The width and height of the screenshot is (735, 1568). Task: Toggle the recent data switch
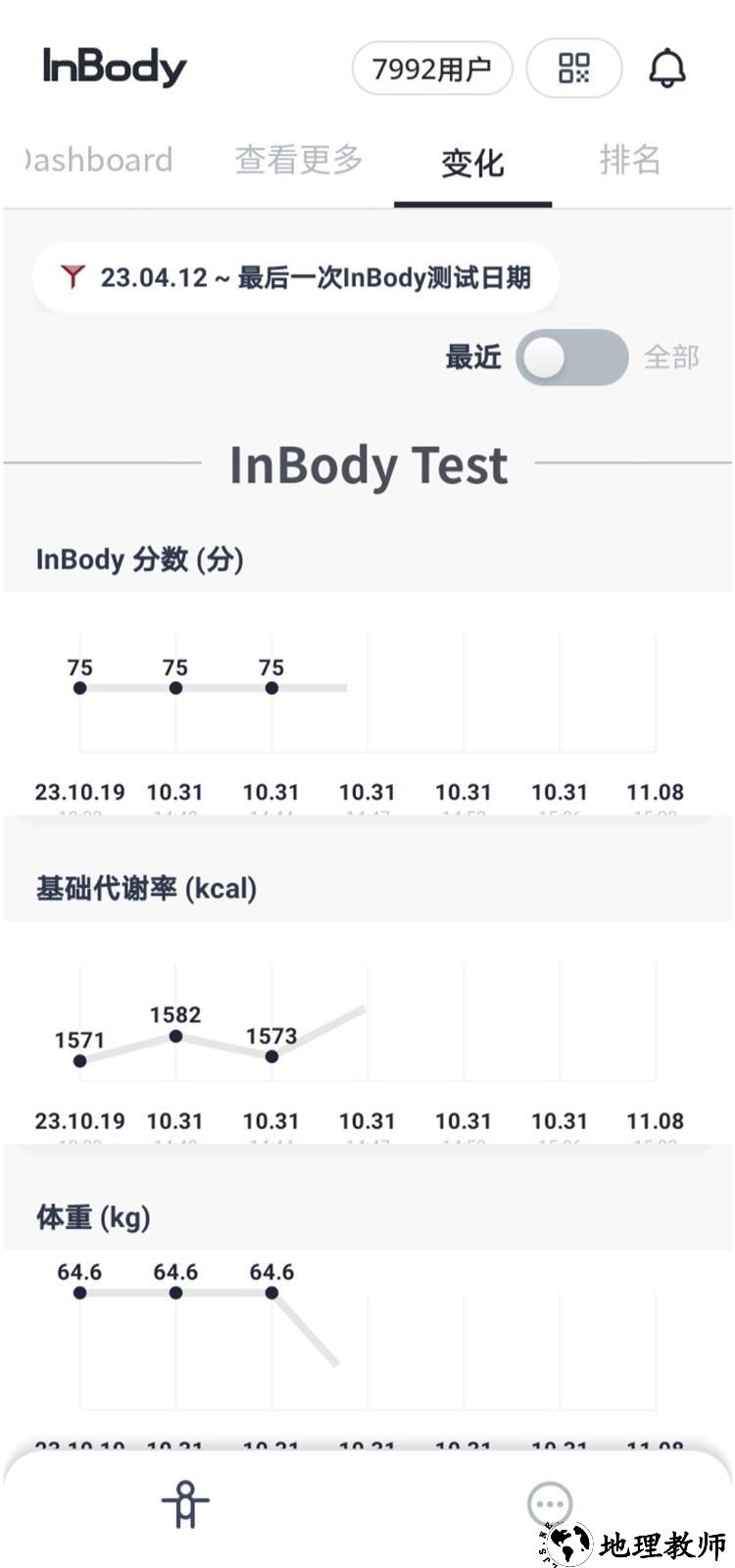tap(573, 358)
